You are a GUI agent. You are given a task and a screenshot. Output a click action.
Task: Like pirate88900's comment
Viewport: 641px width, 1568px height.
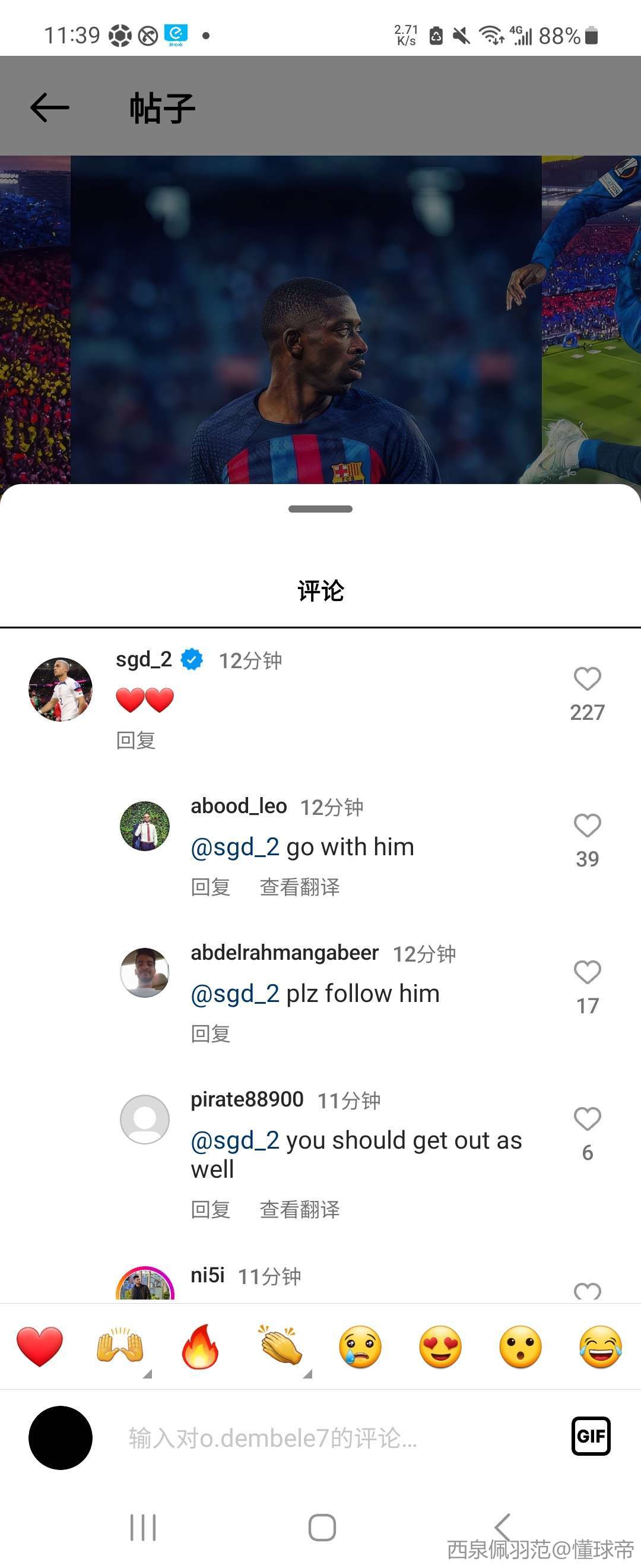(x=587, y=1119)
